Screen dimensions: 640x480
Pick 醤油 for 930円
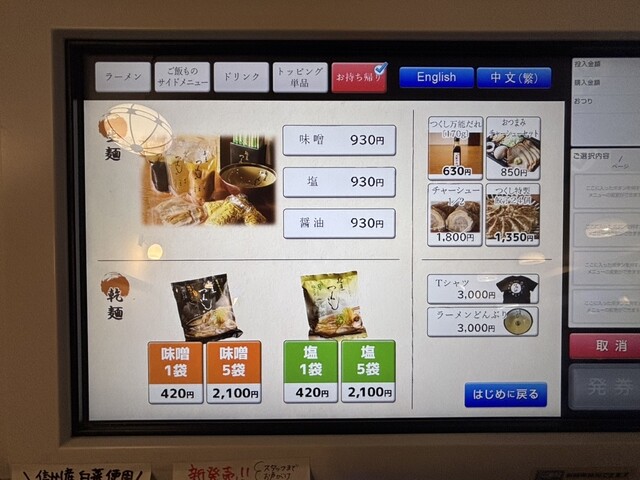(339, 223)
